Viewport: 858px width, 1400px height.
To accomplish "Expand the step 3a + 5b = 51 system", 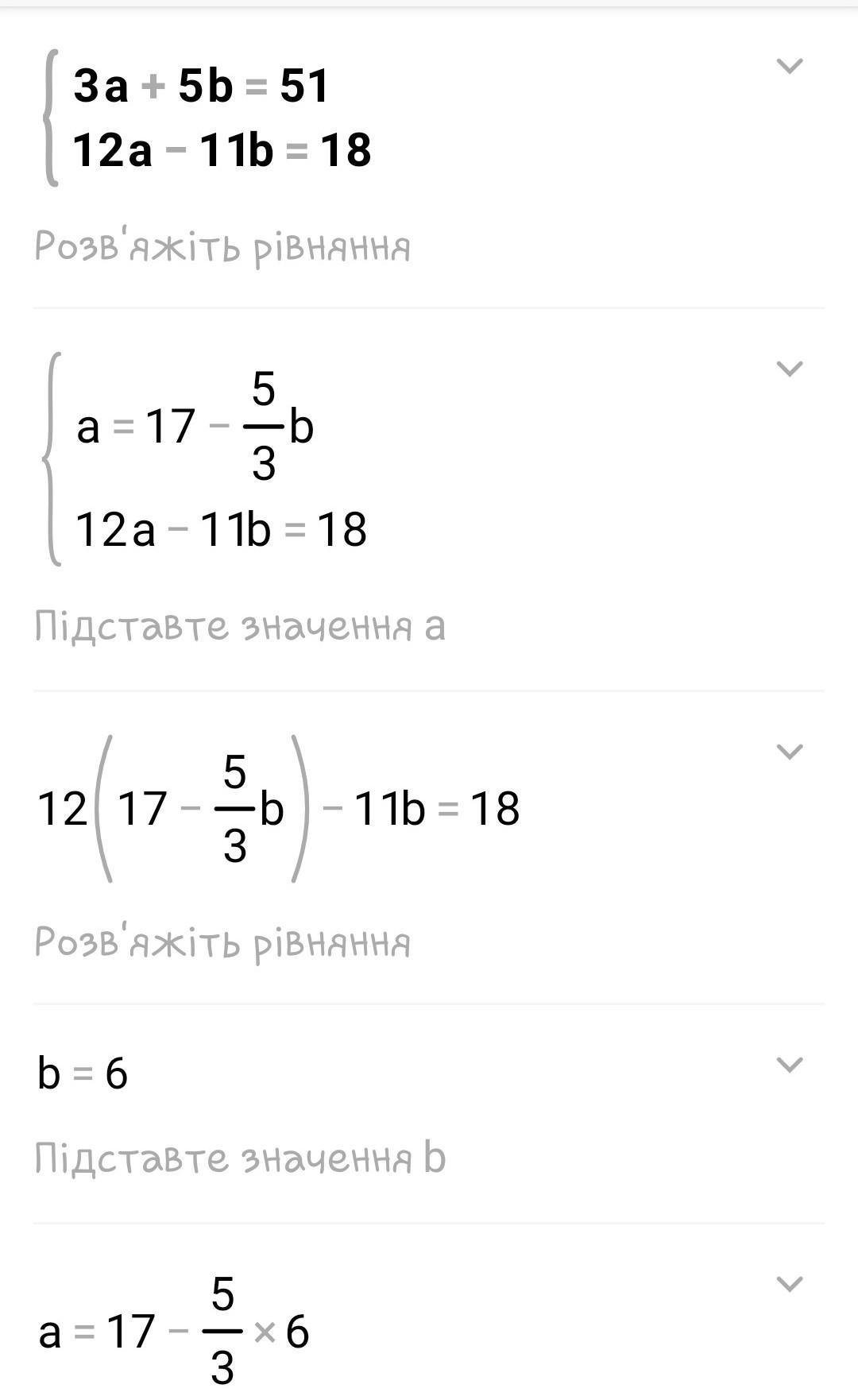I will click(x=789, y=66).
